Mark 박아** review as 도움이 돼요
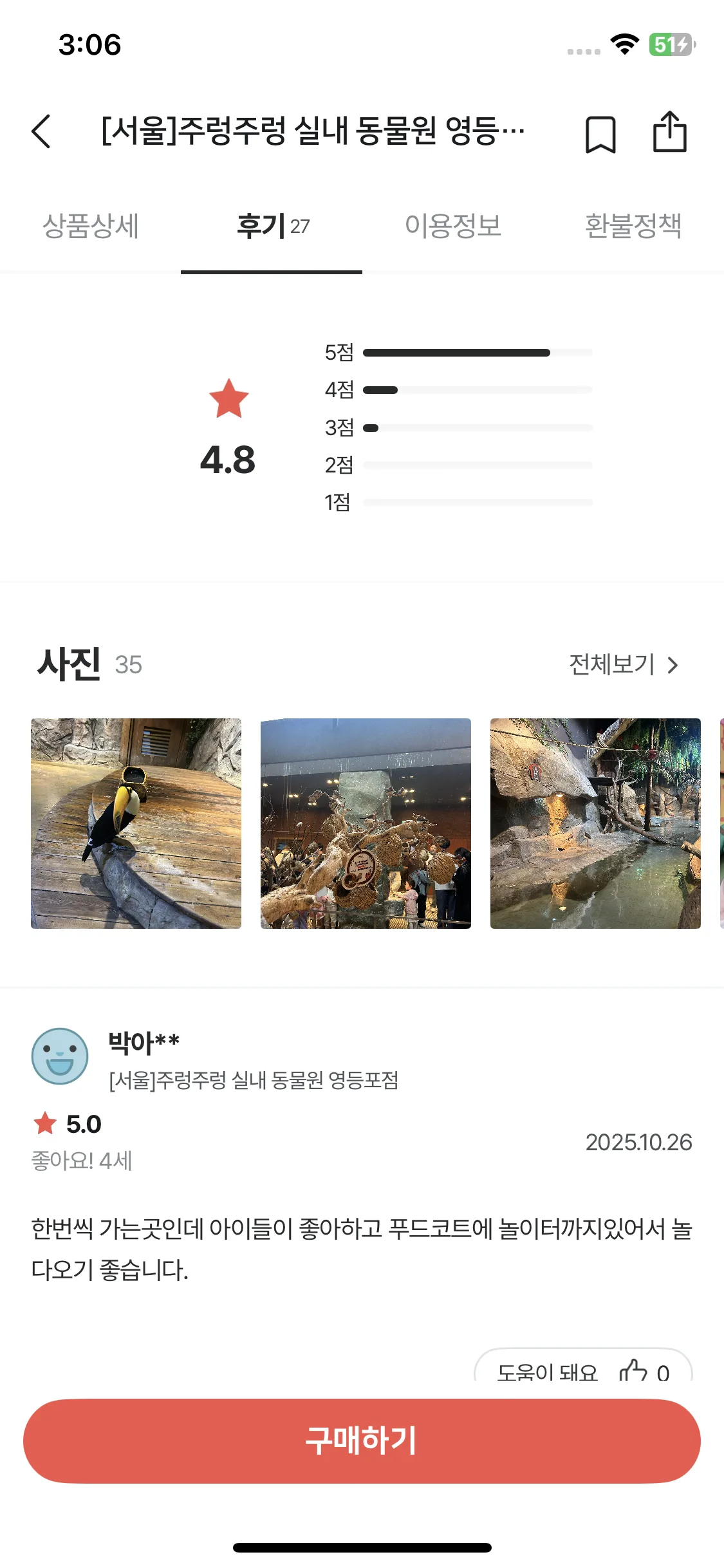This screenshot has height=1568, width=724. (582, 1367)
